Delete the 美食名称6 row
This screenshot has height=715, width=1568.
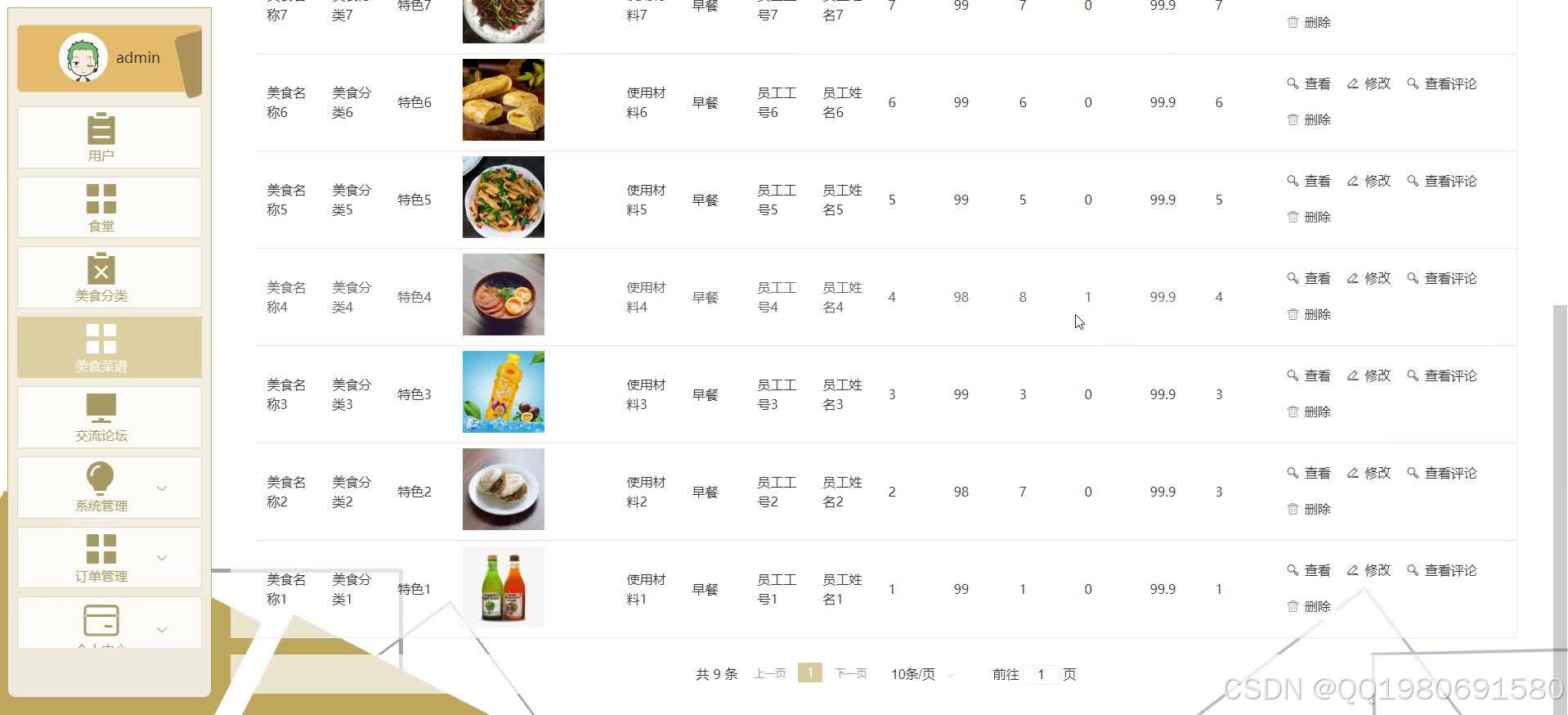(x=1309, y=119)
